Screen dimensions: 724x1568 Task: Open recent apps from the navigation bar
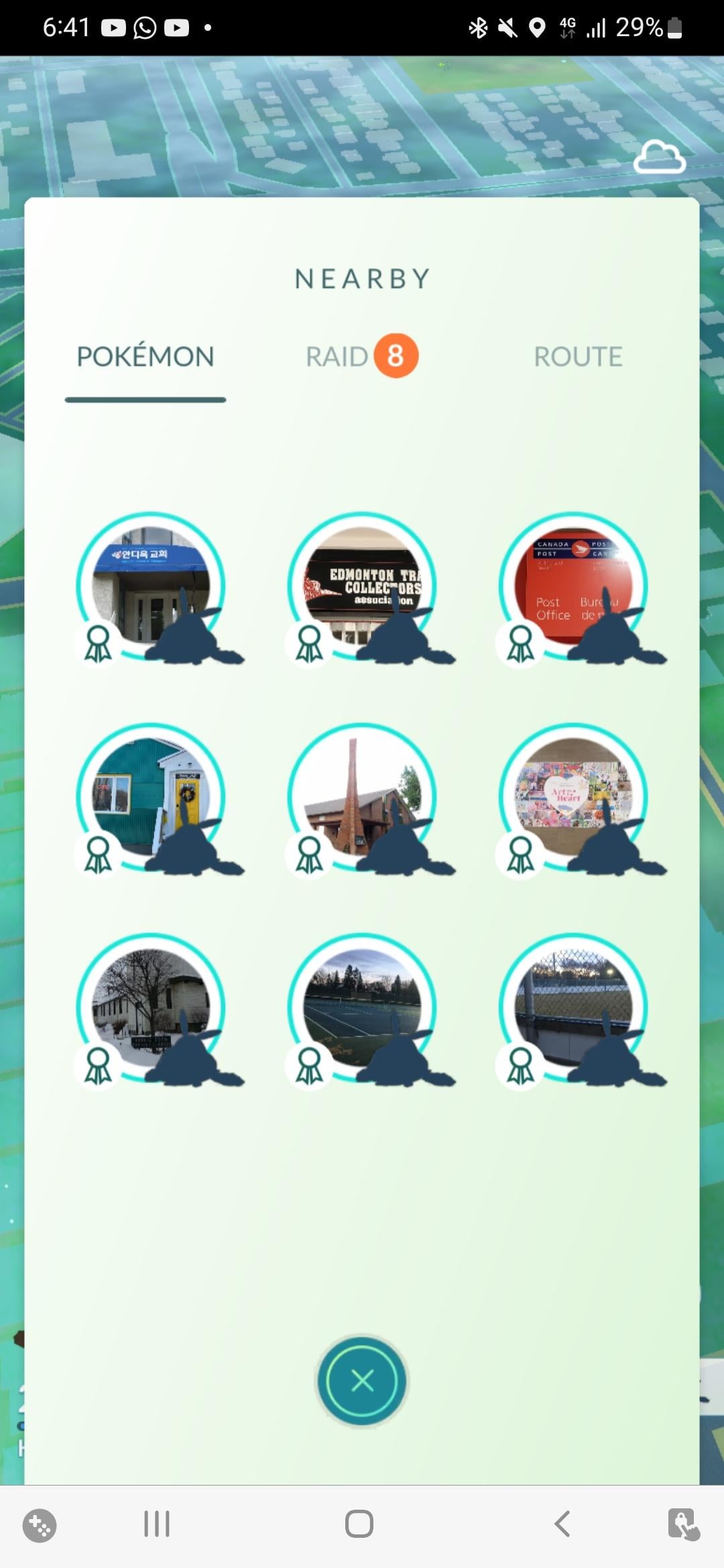157,1524
